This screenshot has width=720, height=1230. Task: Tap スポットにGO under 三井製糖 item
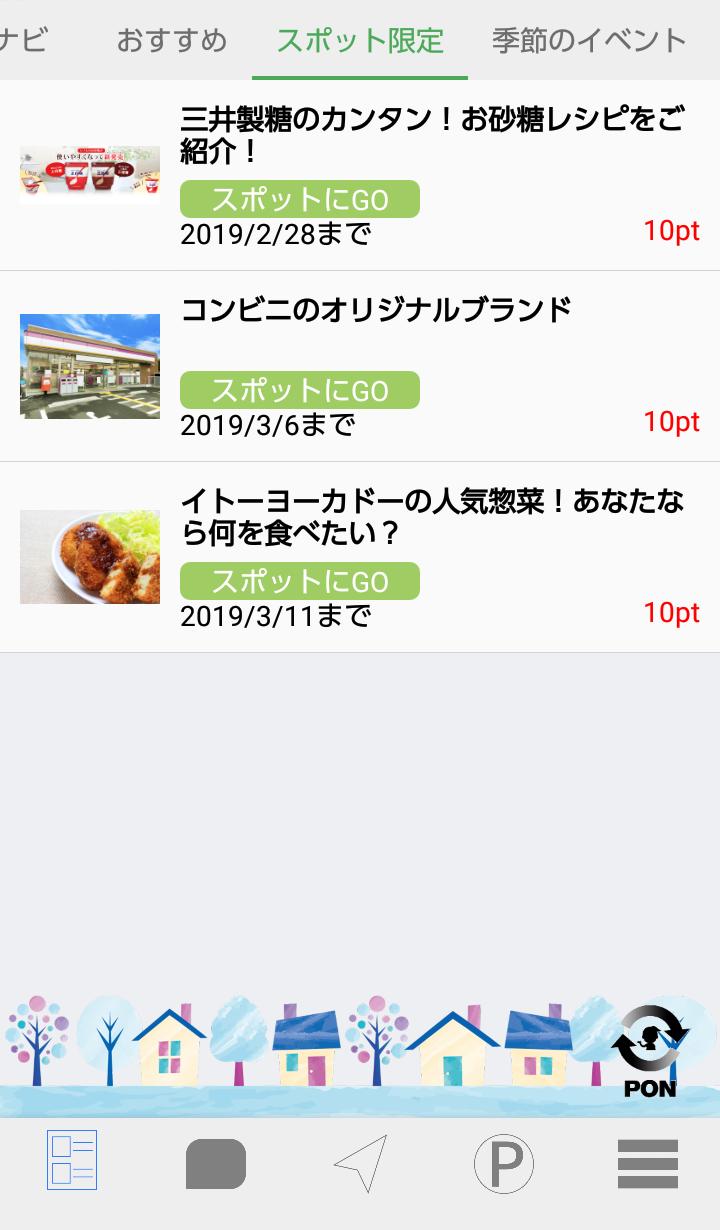(x=299, y=199)
